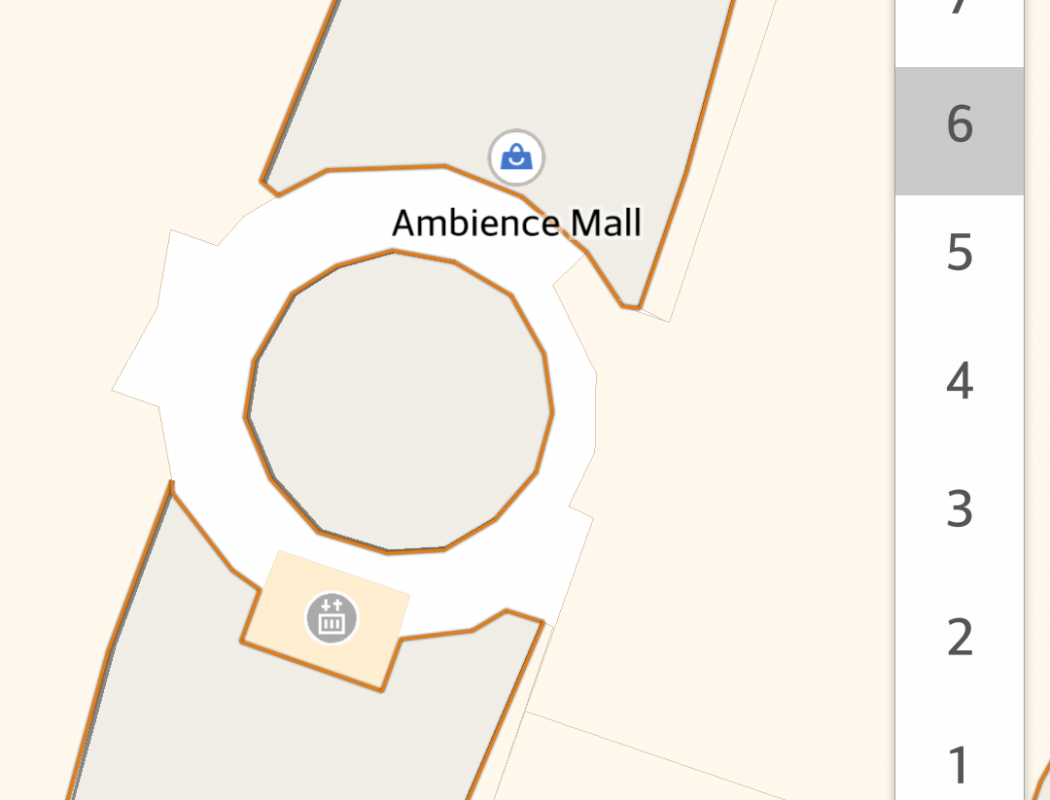This screenshot has width=1050, height=800.
Task: Go to floor 2
Action: [959, 637]
